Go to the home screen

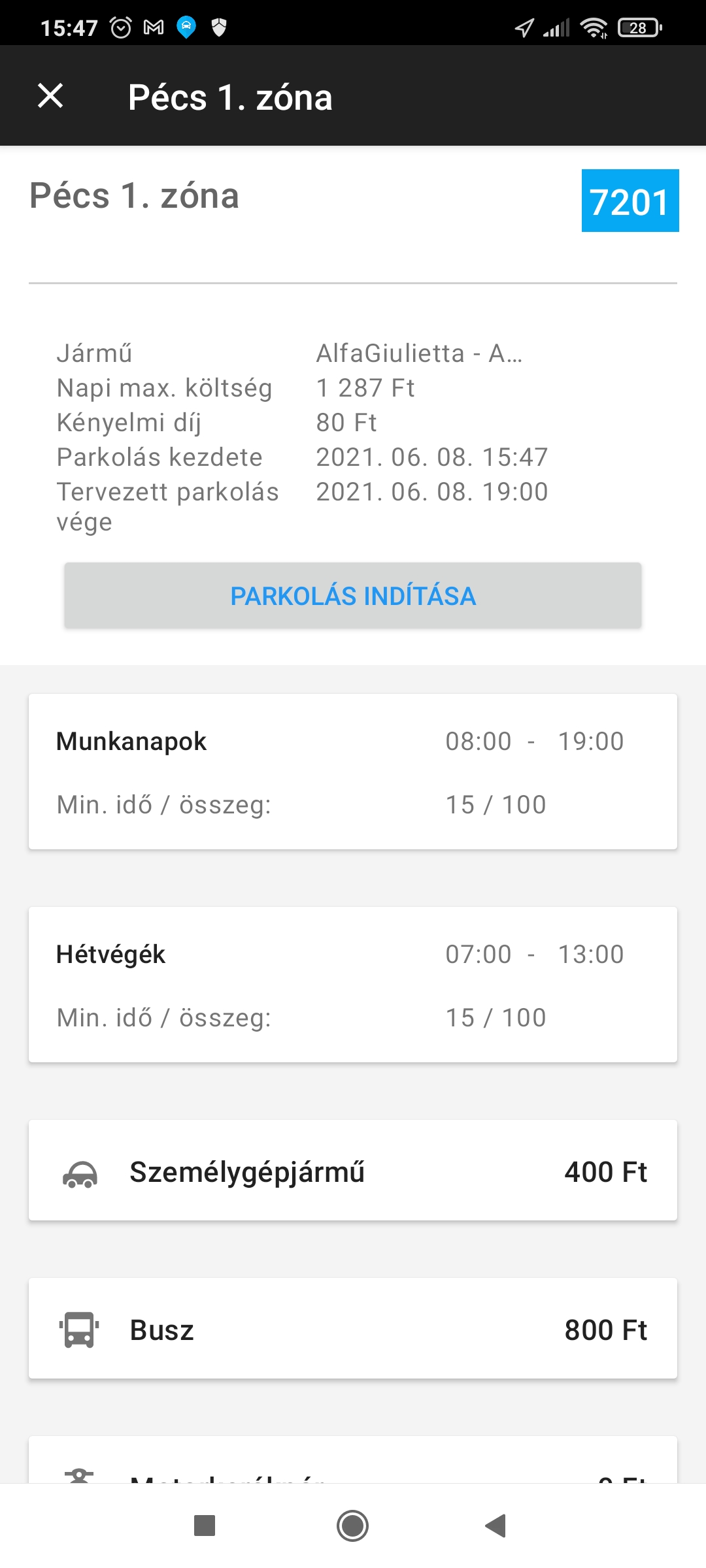click(353, 1526)
